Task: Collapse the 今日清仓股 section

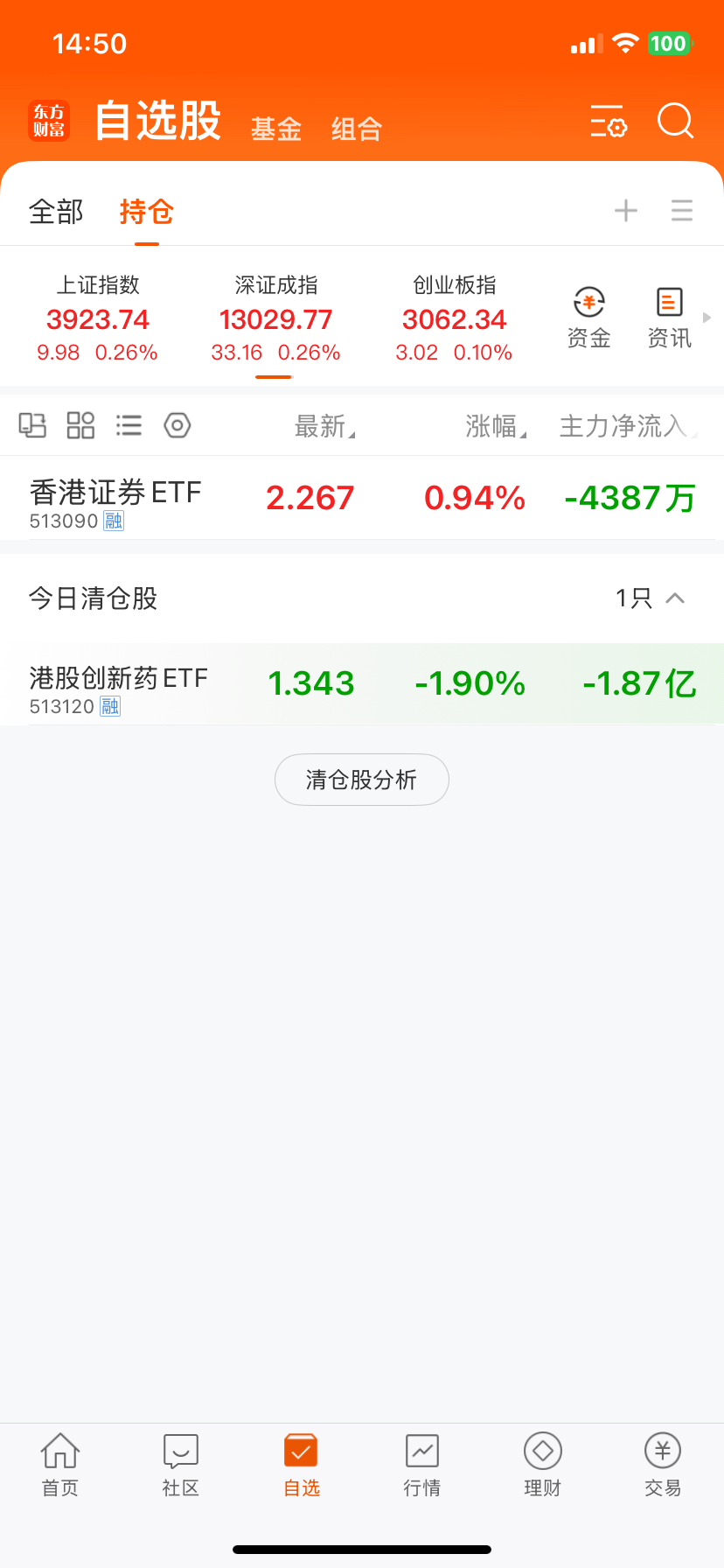Action: click(x=674, y=598)
